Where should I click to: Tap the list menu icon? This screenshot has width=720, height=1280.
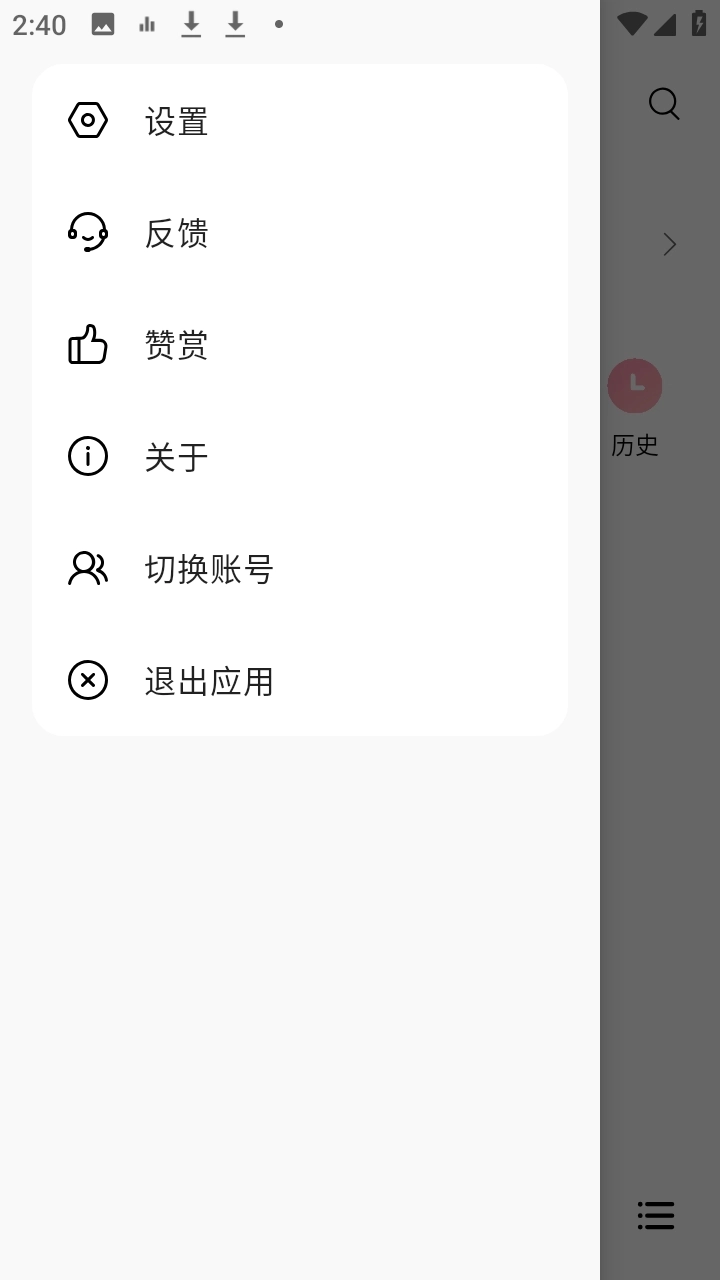[x=656, y=1215]
